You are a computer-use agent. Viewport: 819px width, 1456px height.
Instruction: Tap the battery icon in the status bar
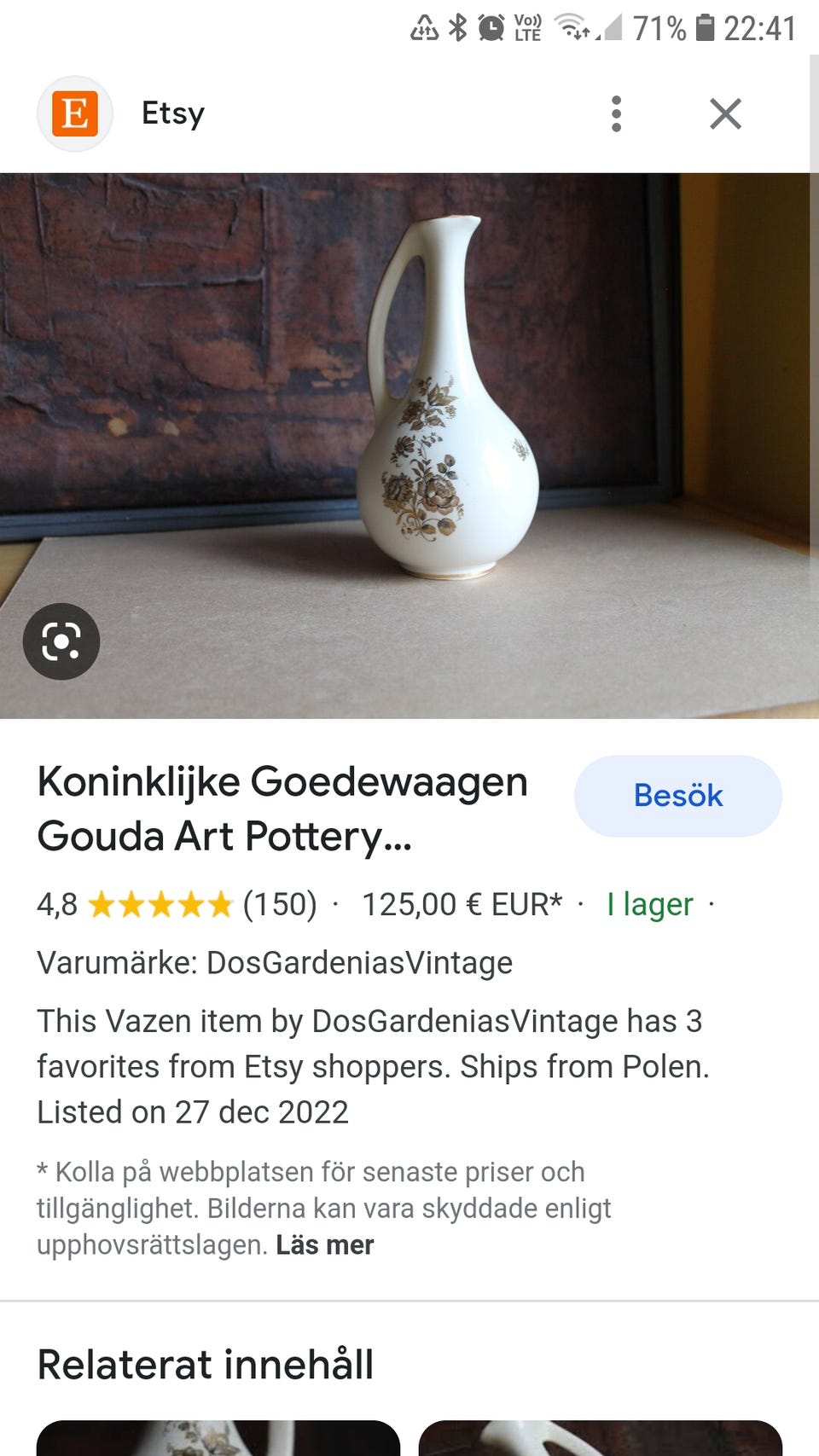703,29
